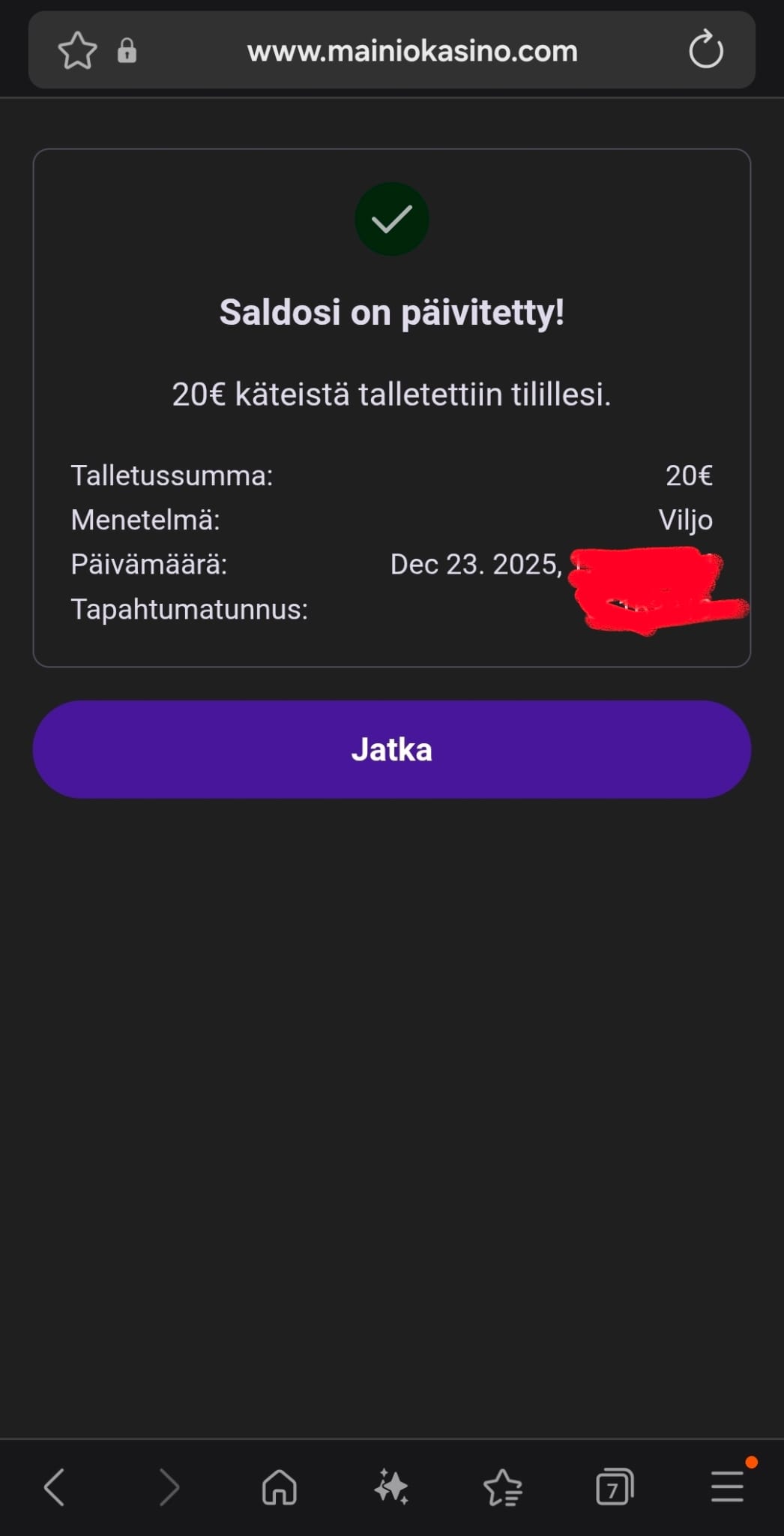Open the tab switcher showing 7 tabs
Image resolution: width=784 pixels, height=1536 pixels.
[615, 1489]
